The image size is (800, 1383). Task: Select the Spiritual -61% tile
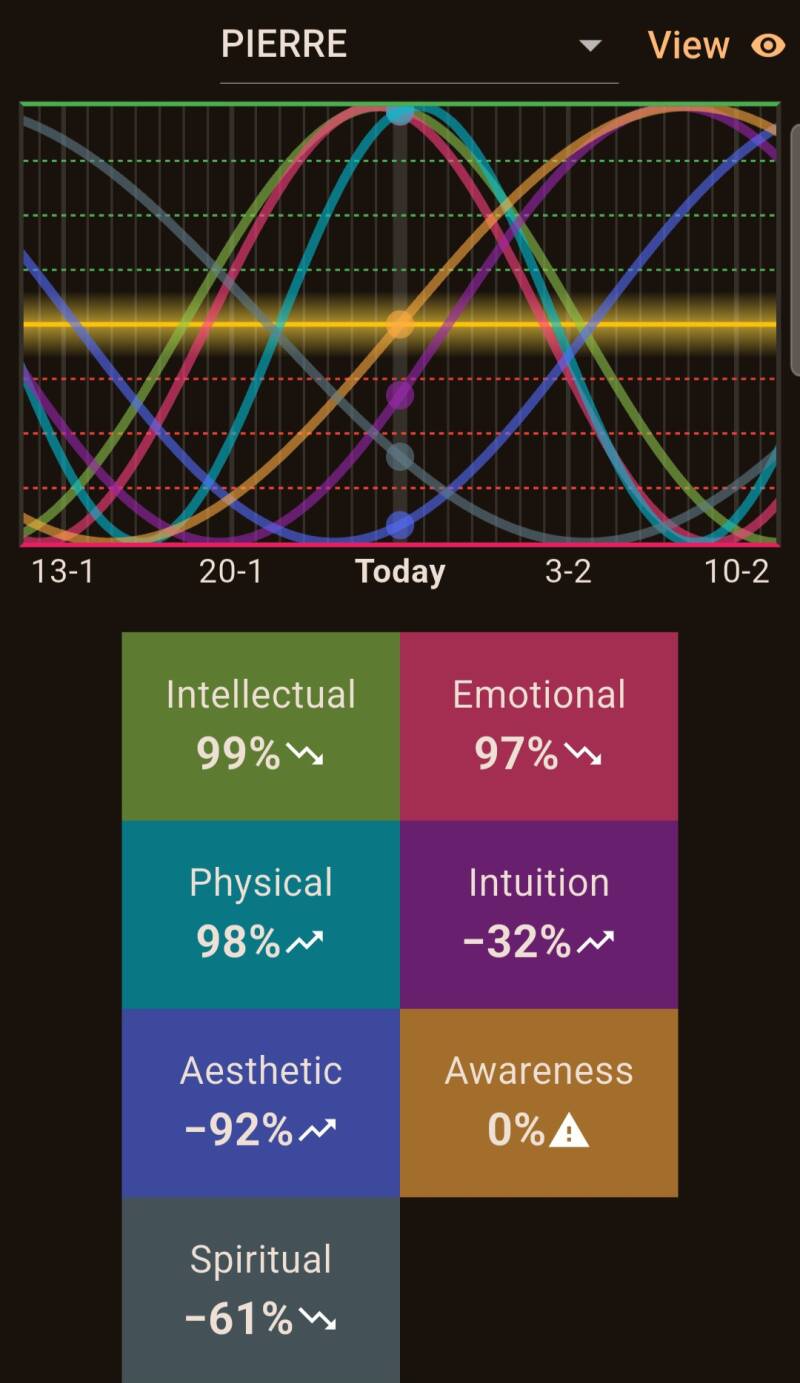[261, 1290]
